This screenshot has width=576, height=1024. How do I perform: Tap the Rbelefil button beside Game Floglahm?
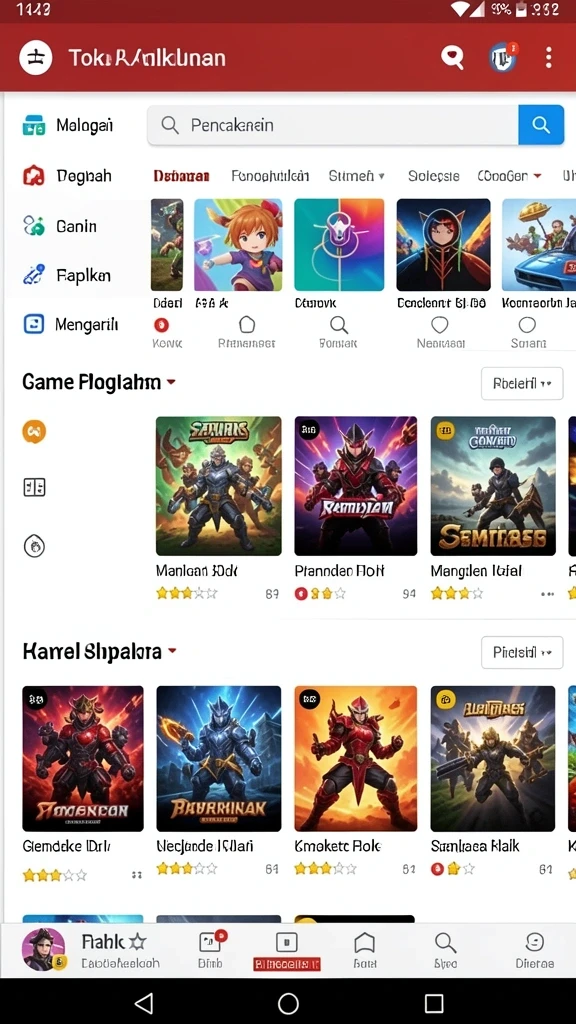click(x=522, y=383)
